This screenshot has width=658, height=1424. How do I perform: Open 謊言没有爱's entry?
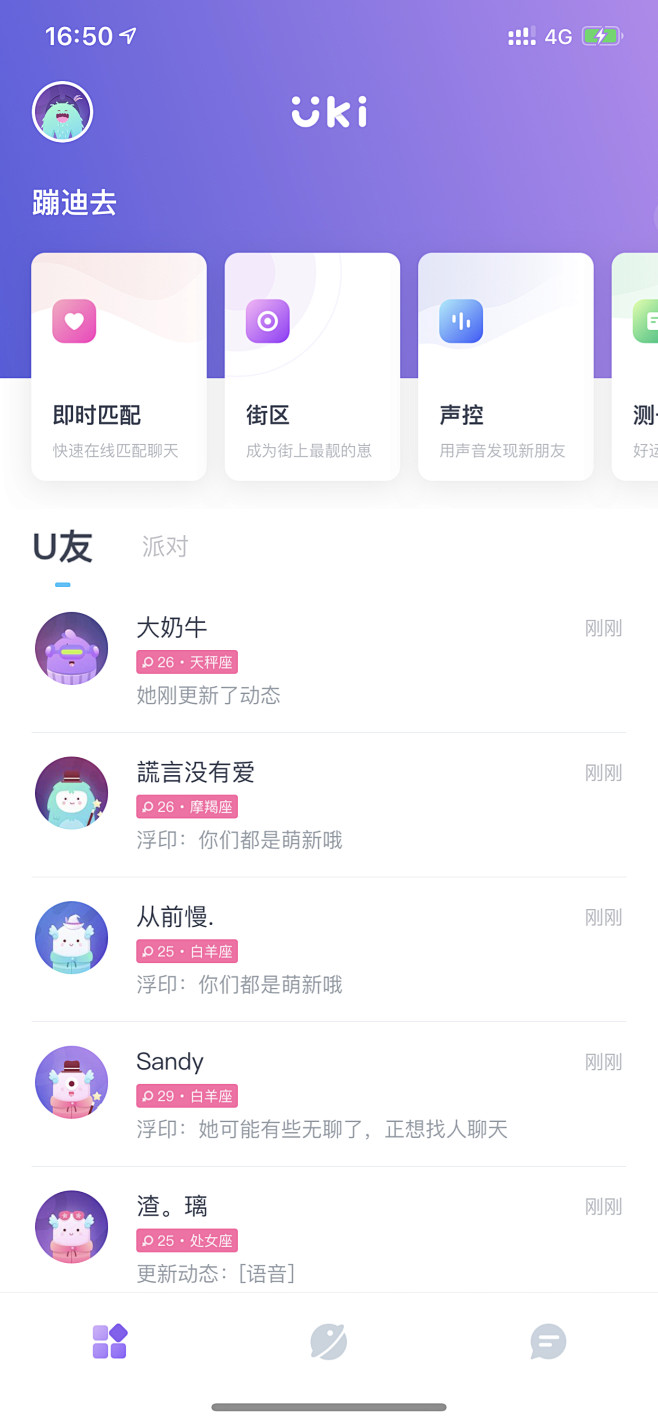(329, 804)
